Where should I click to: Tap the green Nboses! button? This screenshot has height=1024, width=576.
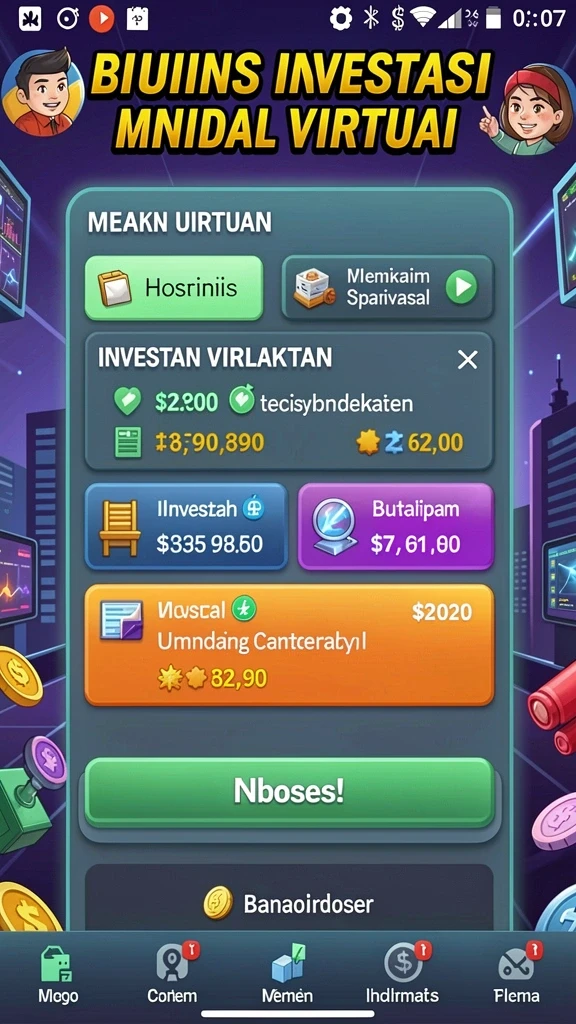(289, 792)
